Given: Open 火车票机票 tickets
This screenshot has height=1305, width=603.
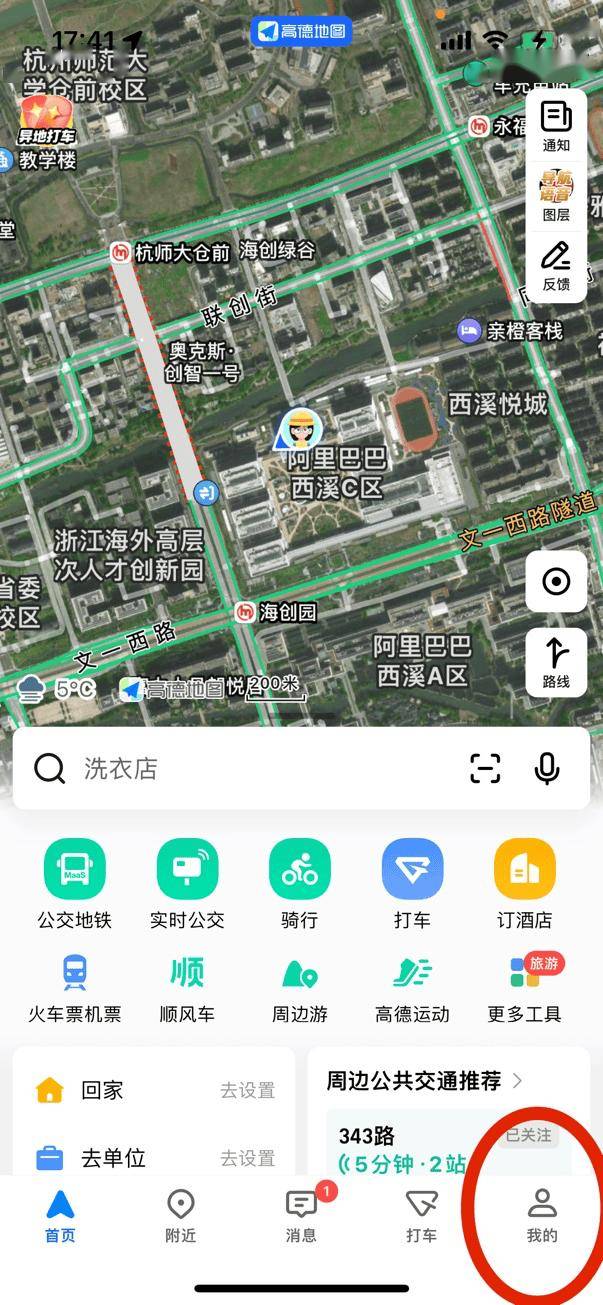Looking at the screenshot, I should click(75, 988).
